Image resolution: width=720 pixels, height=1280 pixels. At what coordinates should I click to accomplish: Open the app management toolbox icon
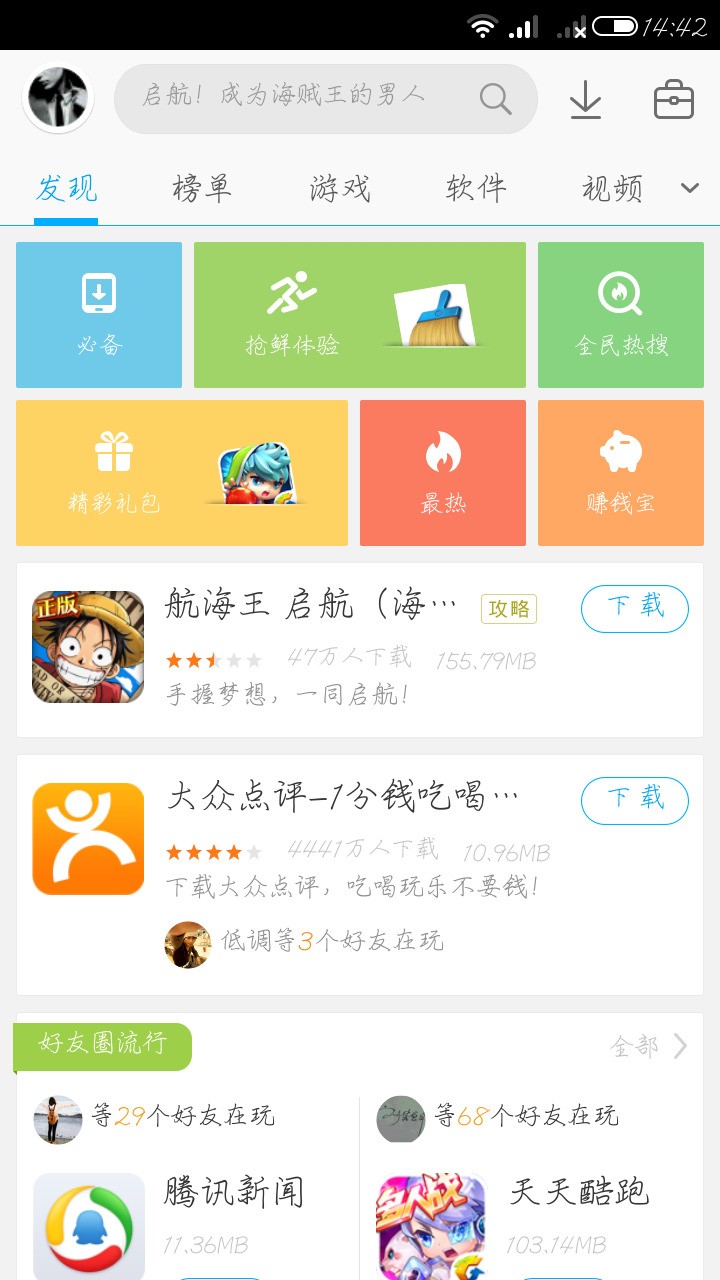(673, 100)
